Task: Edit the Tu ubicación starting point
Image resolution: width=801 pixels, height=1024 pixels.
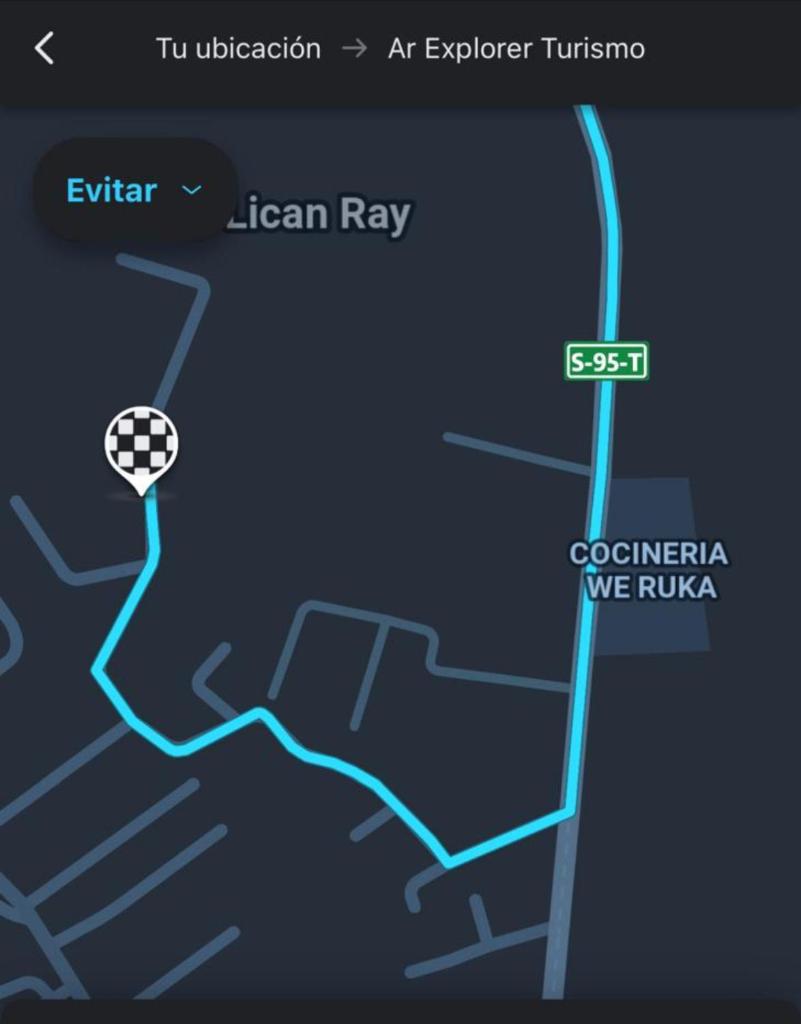Action: 238,48
